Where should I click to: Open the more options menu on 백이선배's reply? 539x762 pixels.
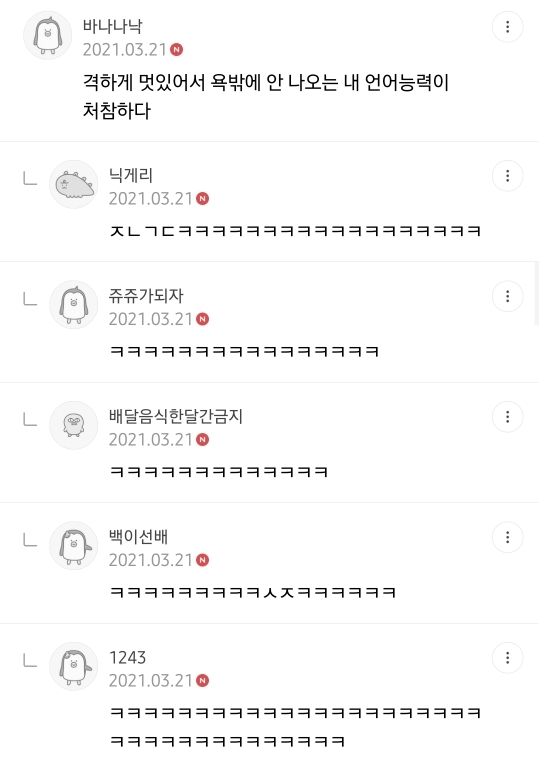(507, 537)
